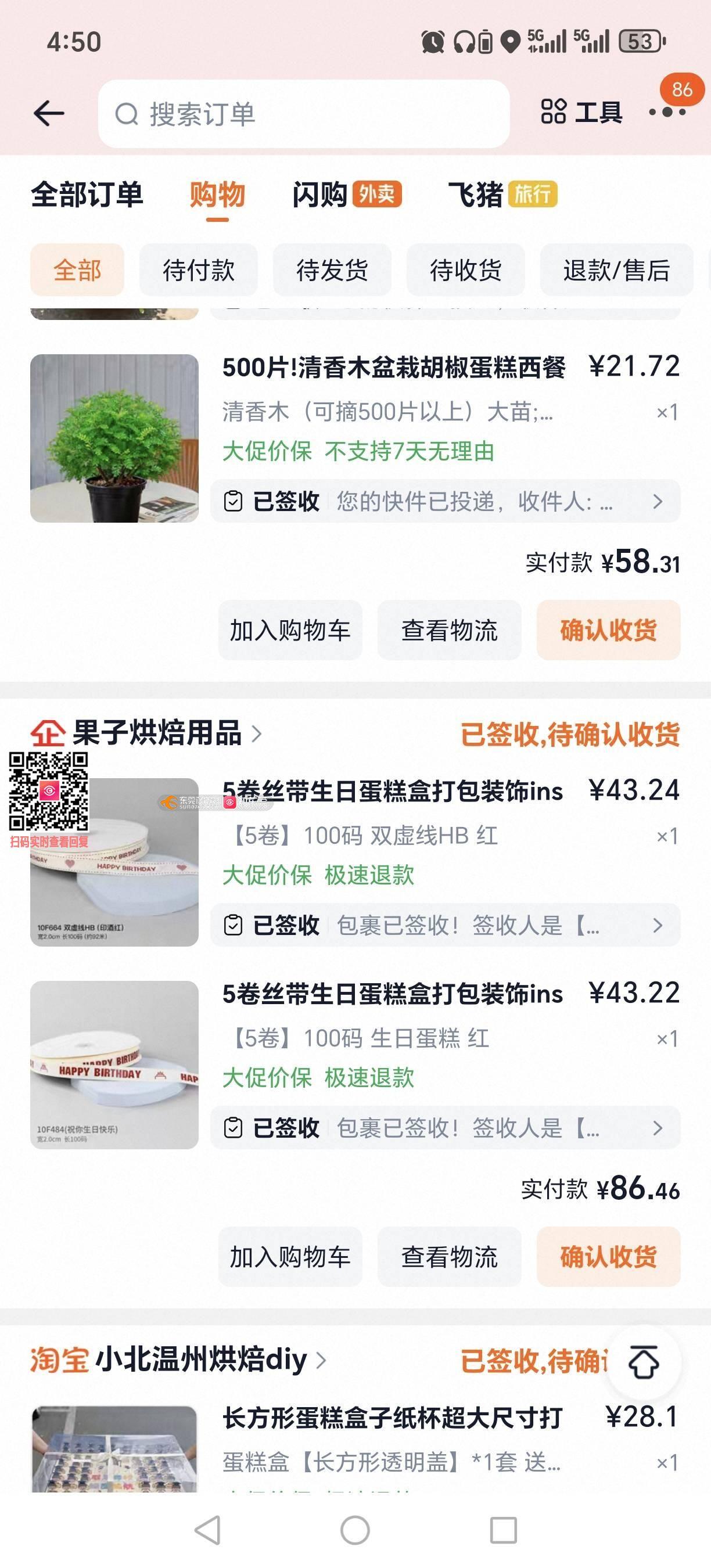View logistics for the ¥58.31 order

tap(449, 630)
